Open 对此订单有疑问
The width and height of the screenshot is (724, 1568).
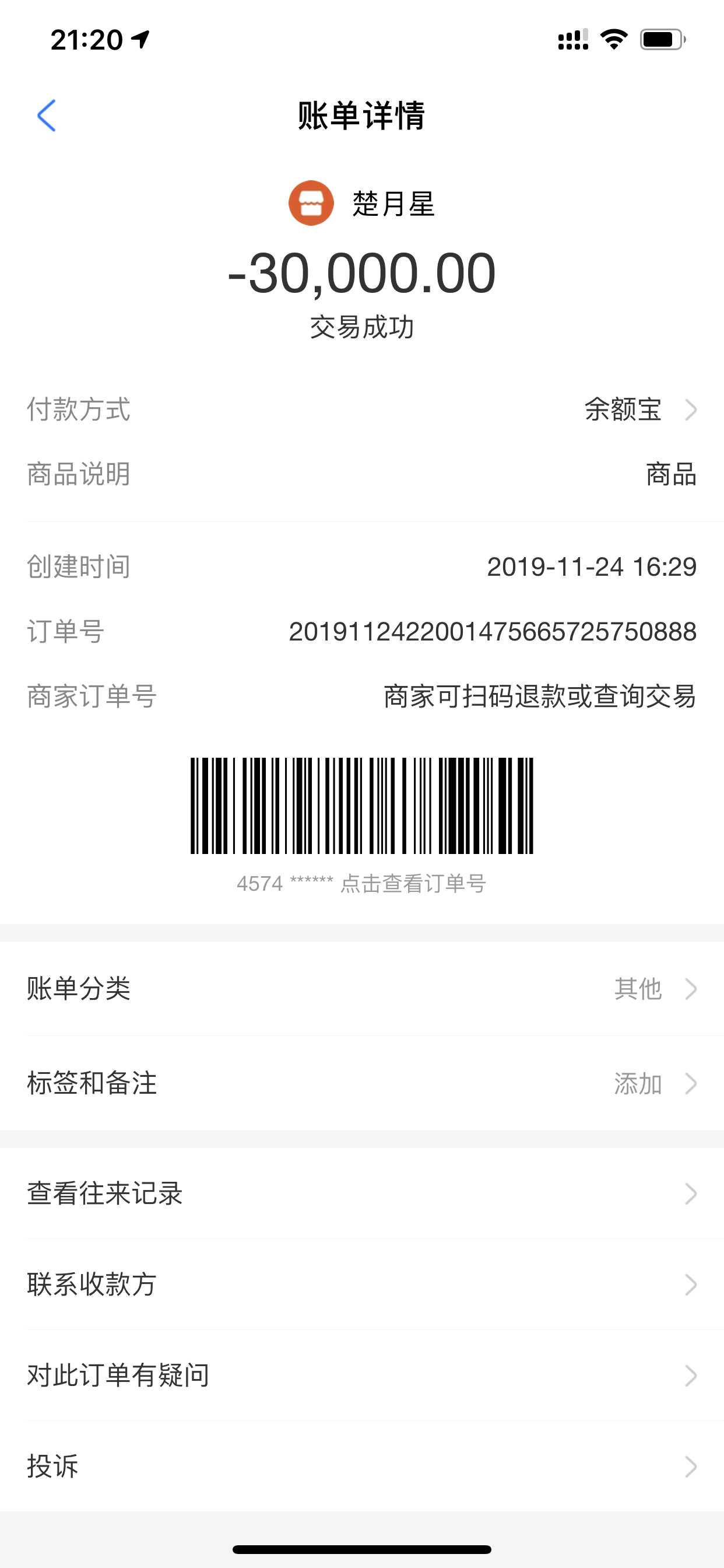point(361,1375)
